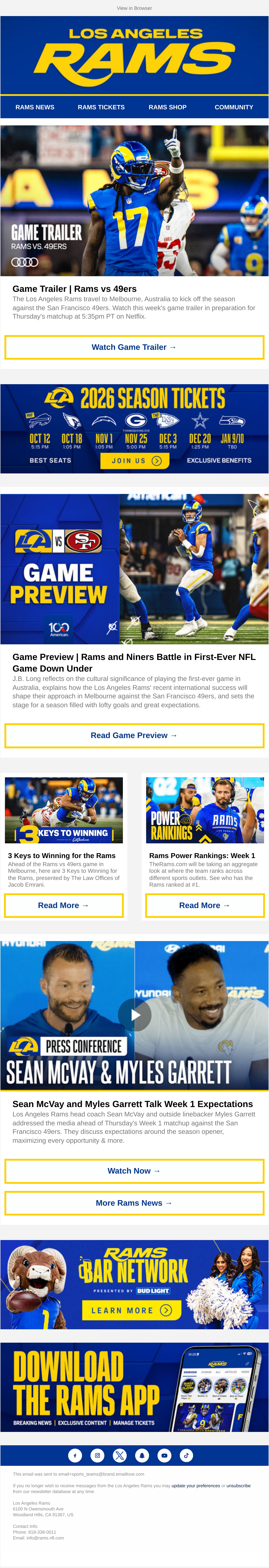Screen dimensions: 269x1568
Task: Open Rams Tickets from the menu
Action: [x=101, y=107]
